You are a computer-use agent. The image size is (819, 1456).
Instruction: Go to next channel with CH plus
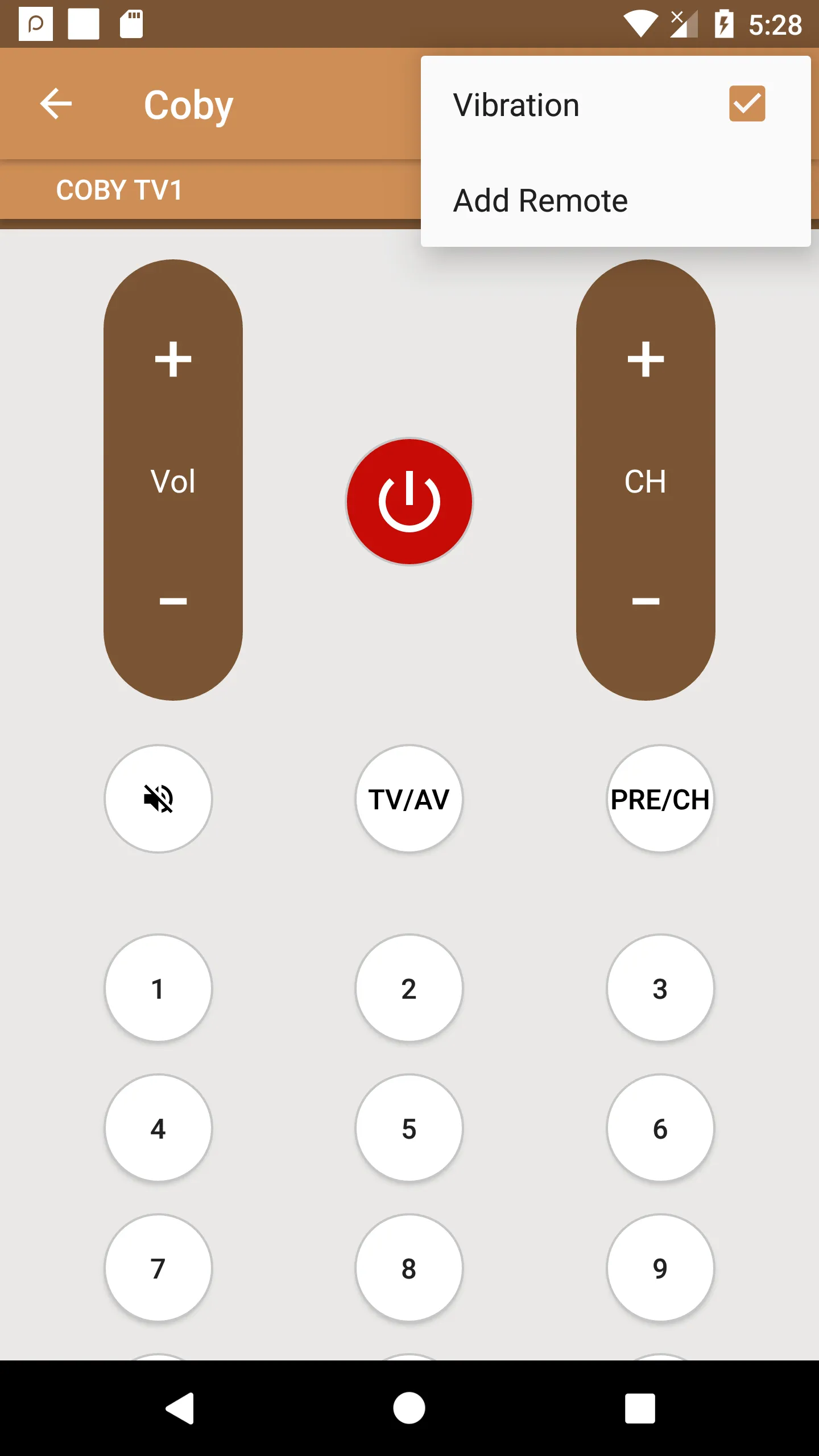point(646,359)
